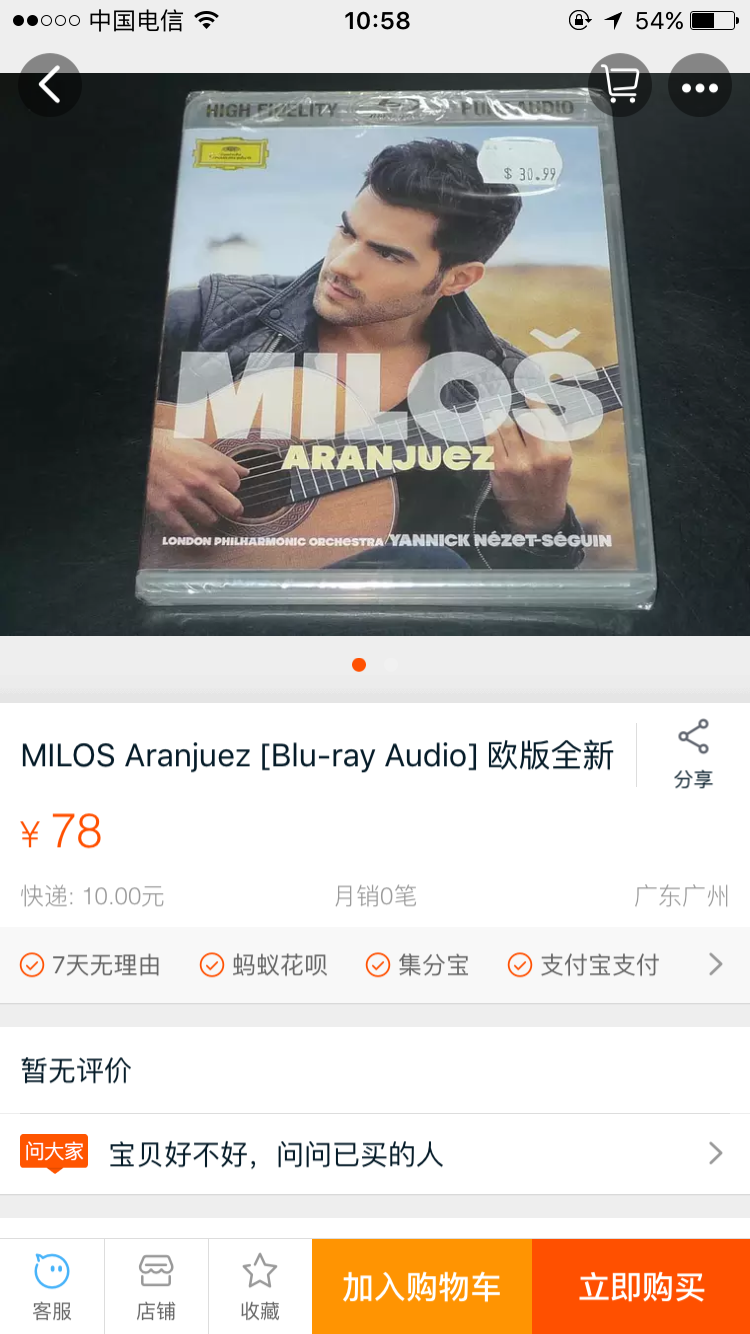Open the shopping cart icon
This screenshot has height=1334, width=750.
coord(620,85)
